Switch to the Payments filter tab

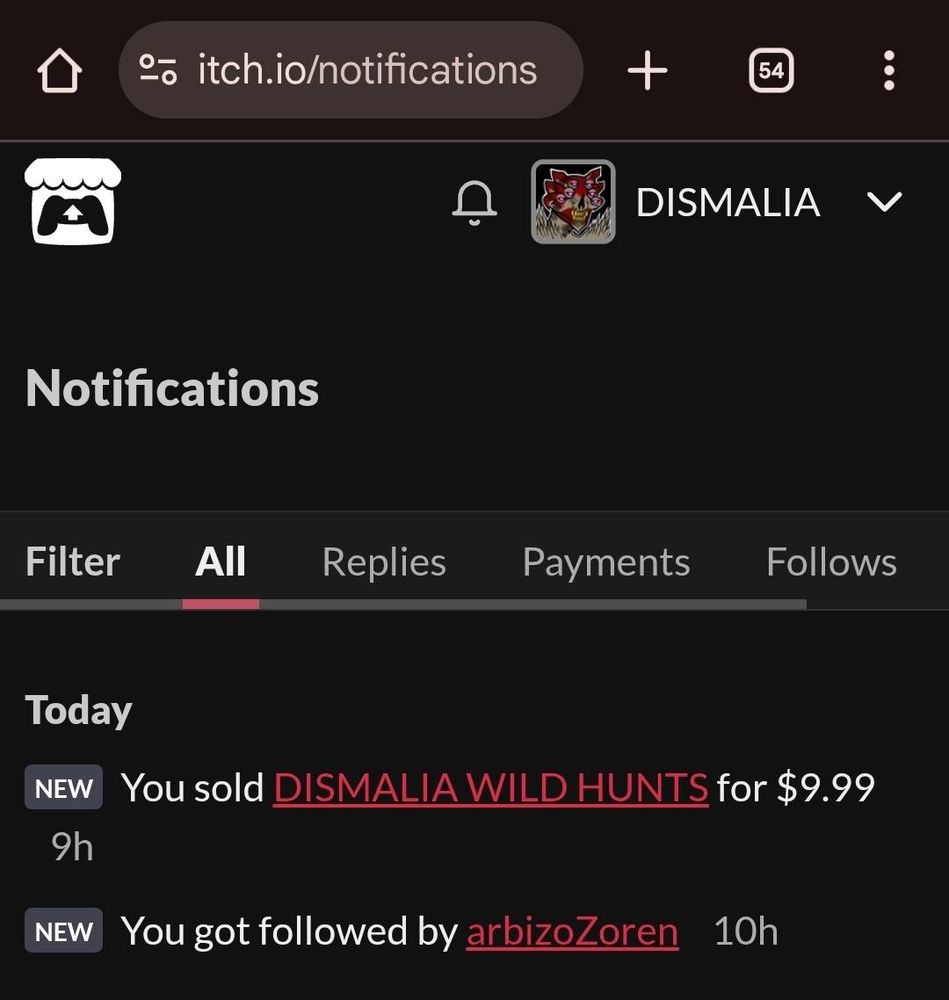pos(605,561)
